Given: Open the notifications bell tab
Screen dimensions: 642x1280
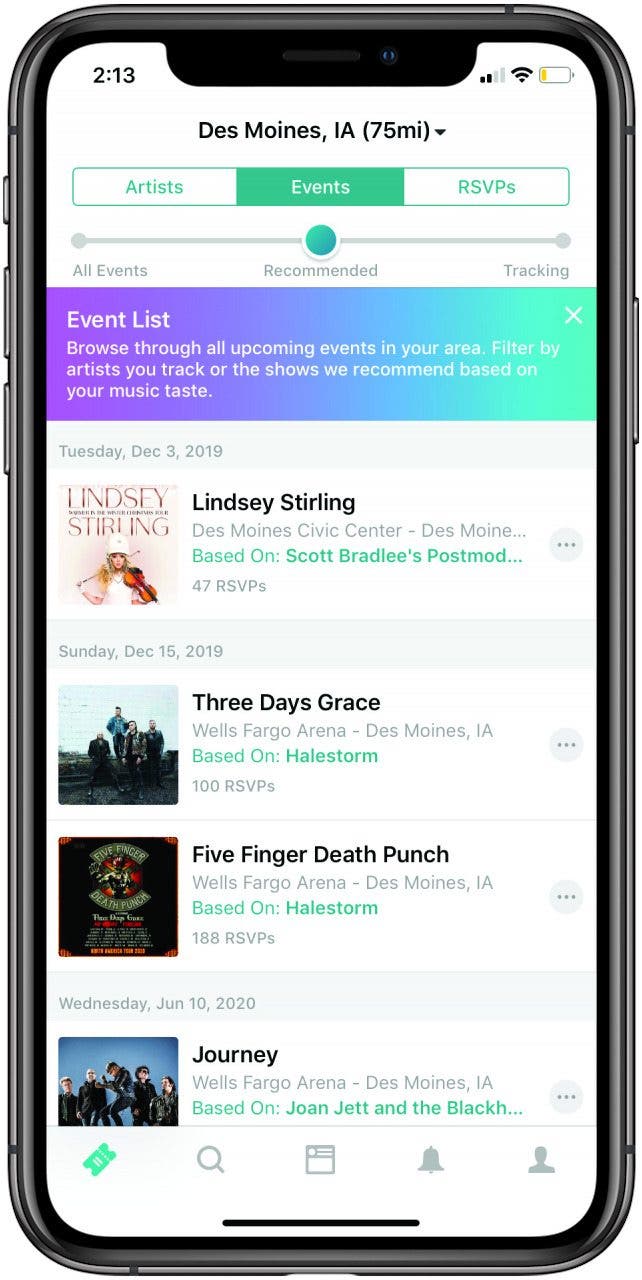Looking at the screenshot, I should [431, 1160].
